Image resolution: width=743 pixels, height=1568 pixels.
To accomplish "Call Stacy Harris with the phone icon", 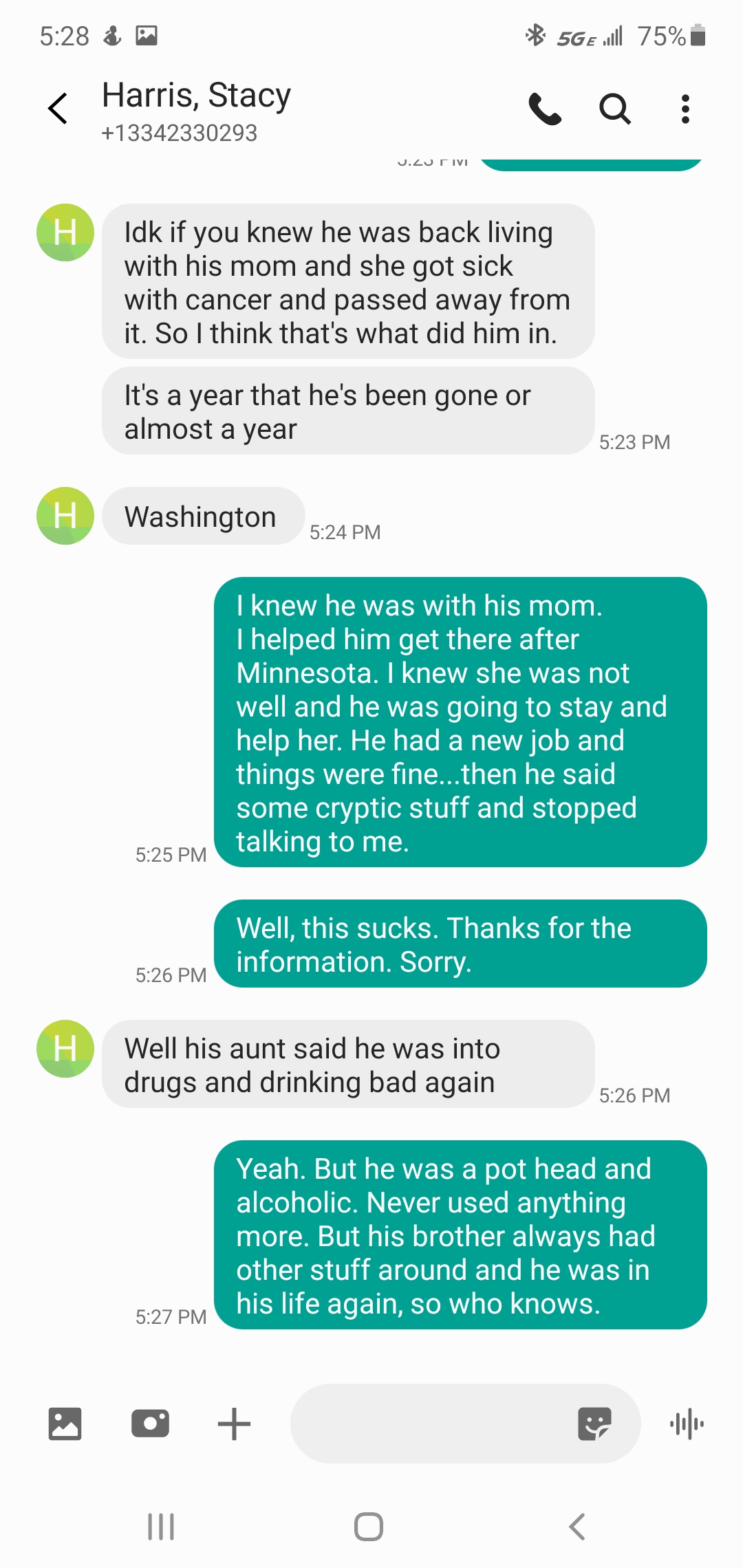I will [545, 109].
